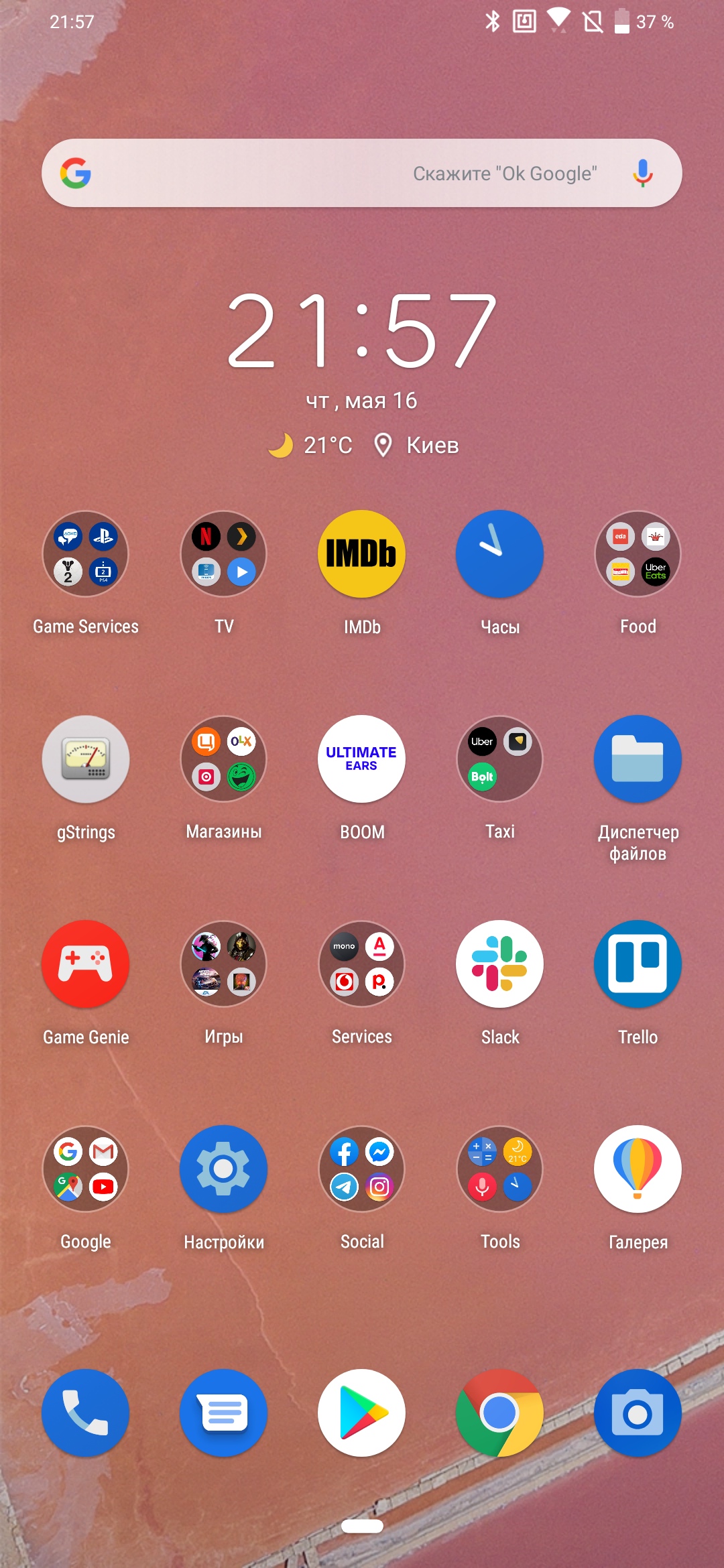
Task: Open the Магазины folder
Action: pos(224,759)
